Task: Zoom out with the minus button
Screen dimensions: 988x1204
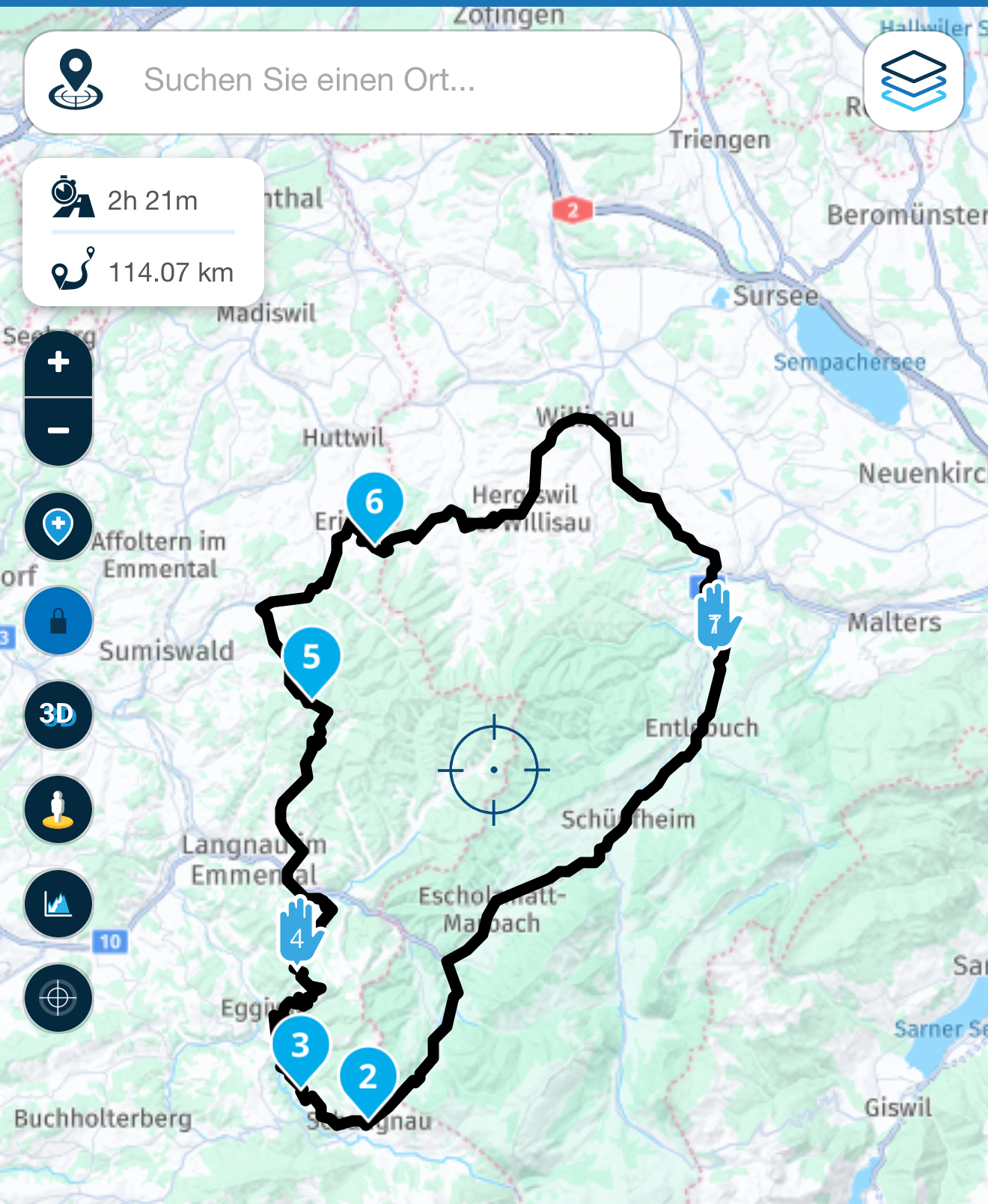Action: click(x=58, y=431)
